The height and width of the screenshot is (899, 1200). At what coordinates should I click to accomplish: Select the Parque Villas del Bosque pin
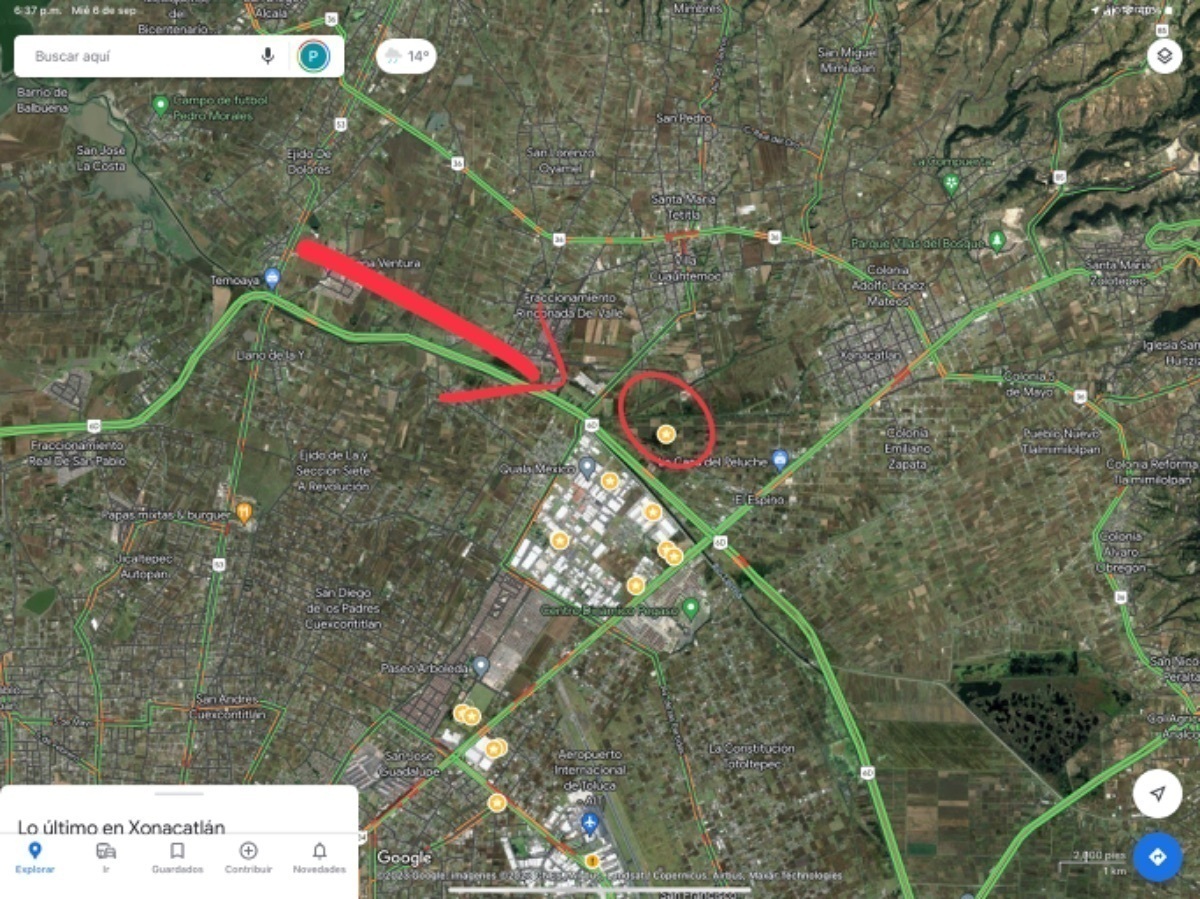997,241
